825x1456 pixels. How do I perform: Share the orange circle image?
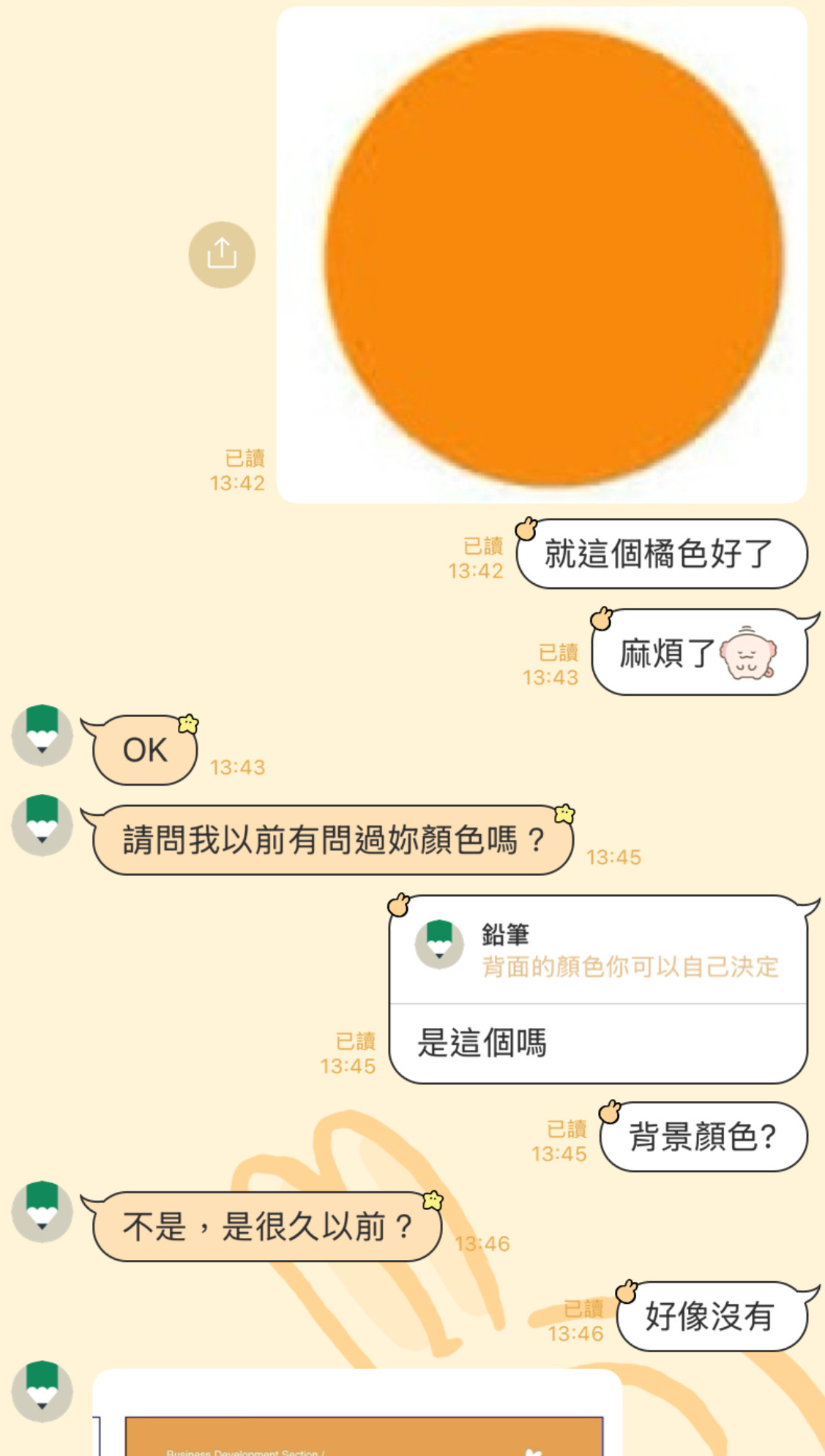coord(222,255)
